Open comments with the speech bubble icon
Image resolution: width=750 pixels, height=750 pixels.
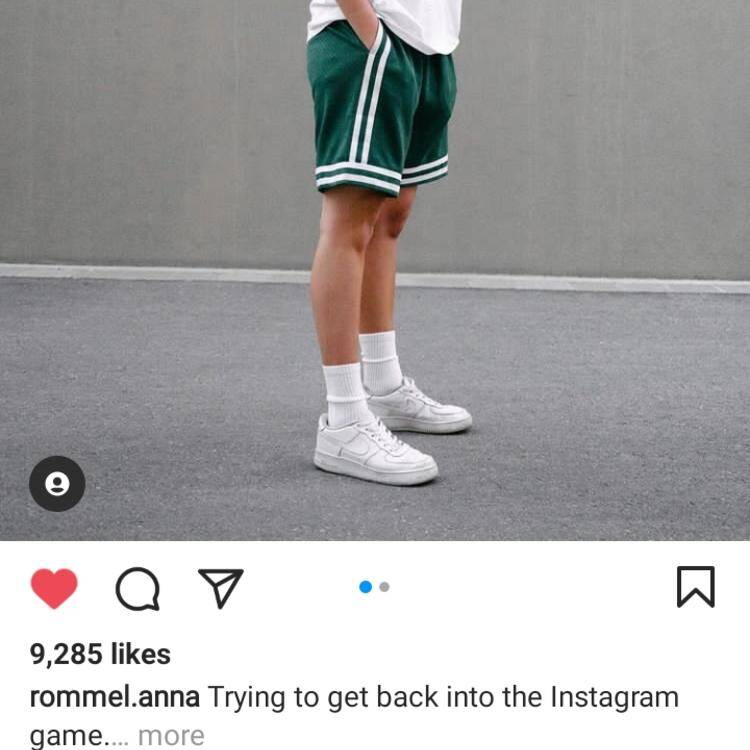137,588
